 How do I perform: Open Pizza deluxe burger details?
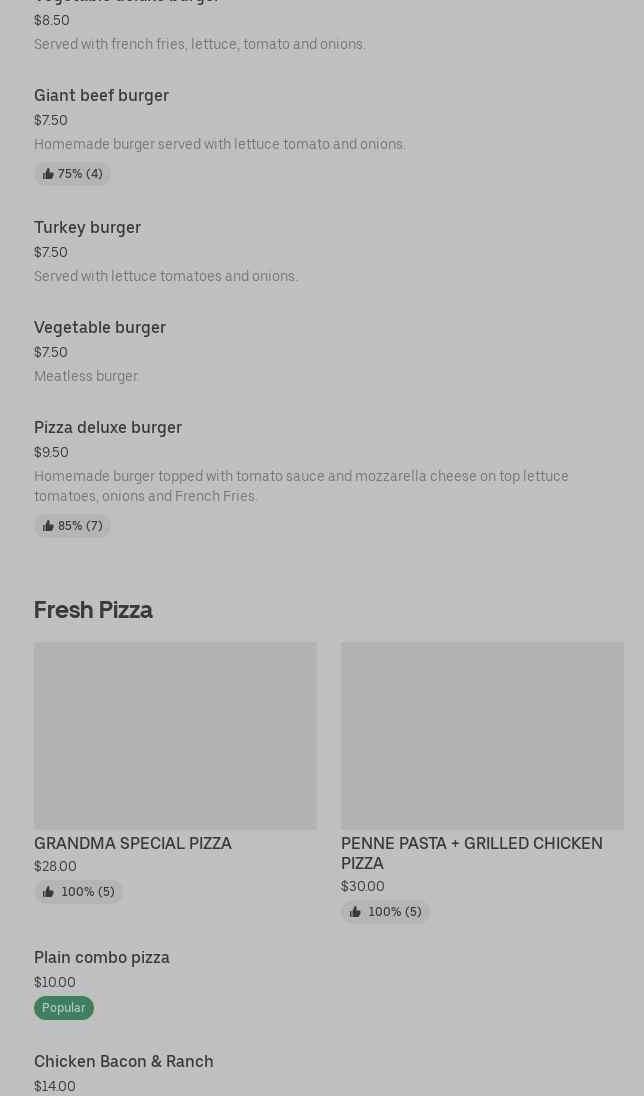pos(108,428)
